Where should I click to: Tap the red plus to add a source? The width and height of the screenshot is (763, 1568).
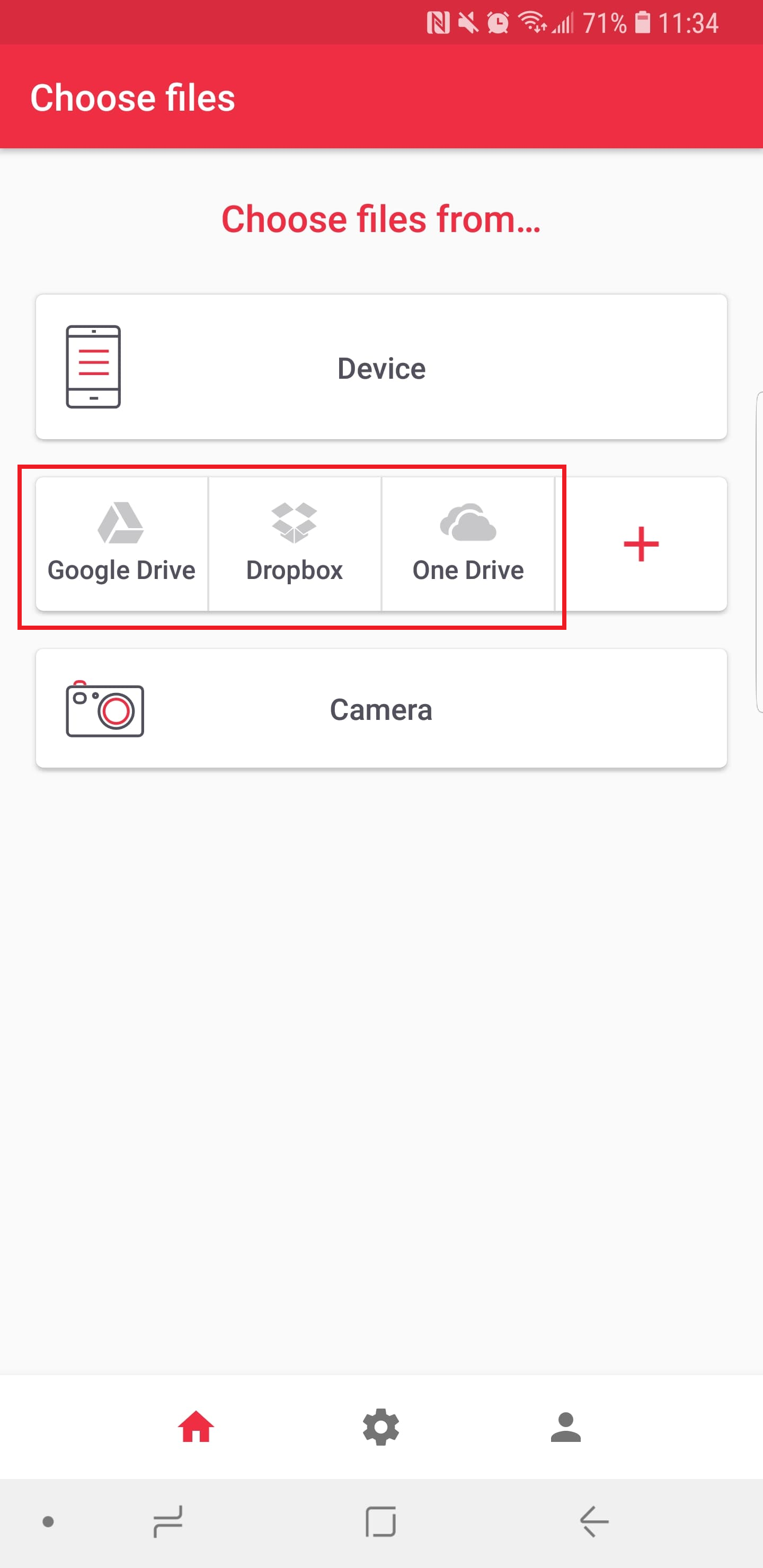coord(641,544)
